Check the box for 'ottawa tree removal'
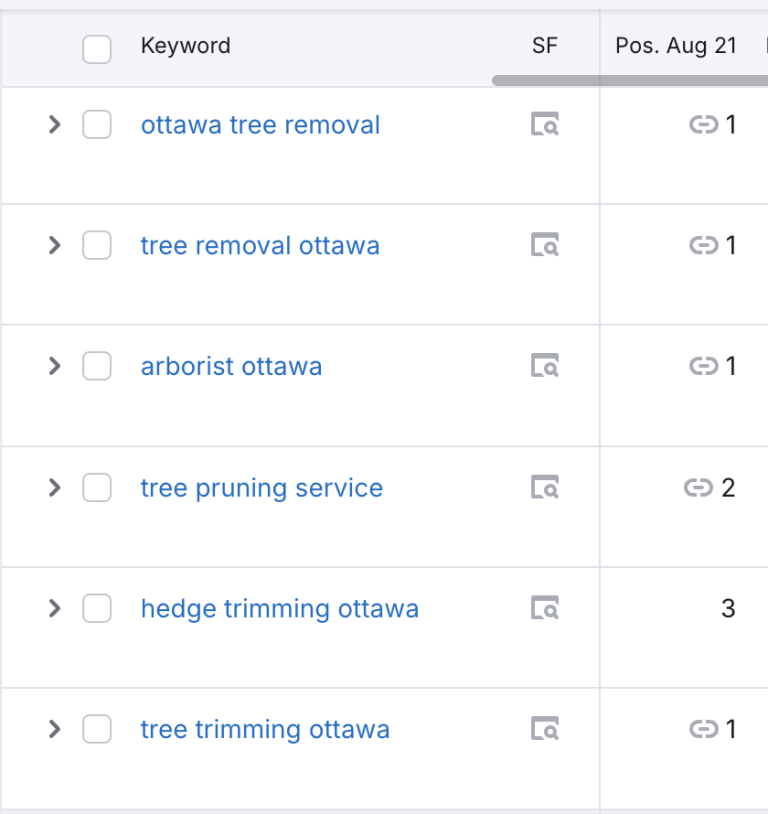The height and width of the screenshot is (814, 768). click(97, 125)
